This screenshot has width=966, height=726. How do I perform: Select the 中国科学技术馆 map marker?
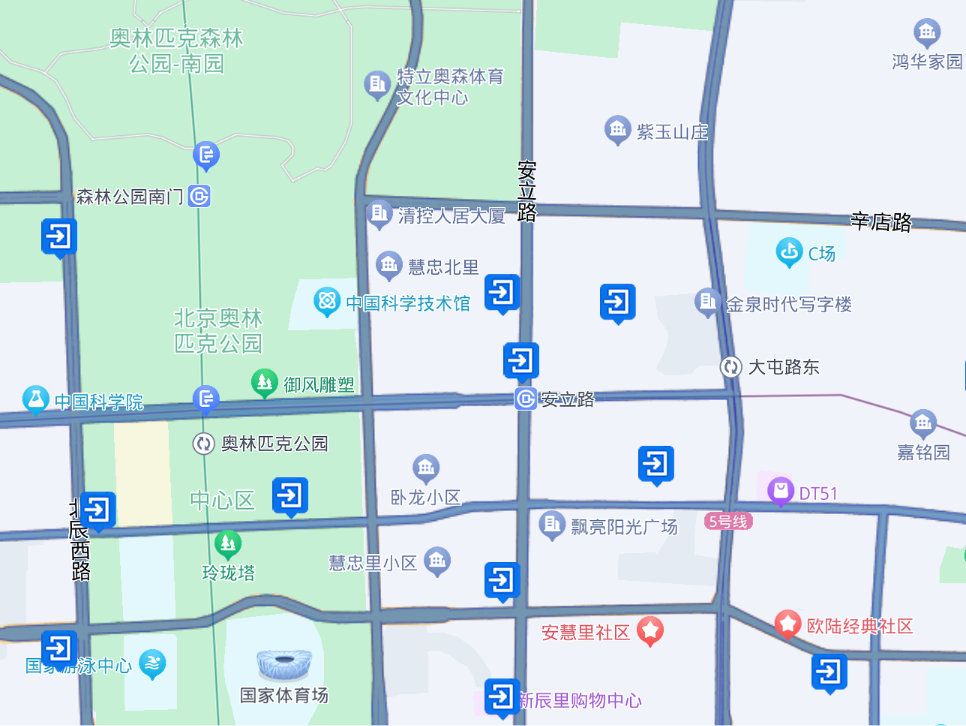[327, 302]
